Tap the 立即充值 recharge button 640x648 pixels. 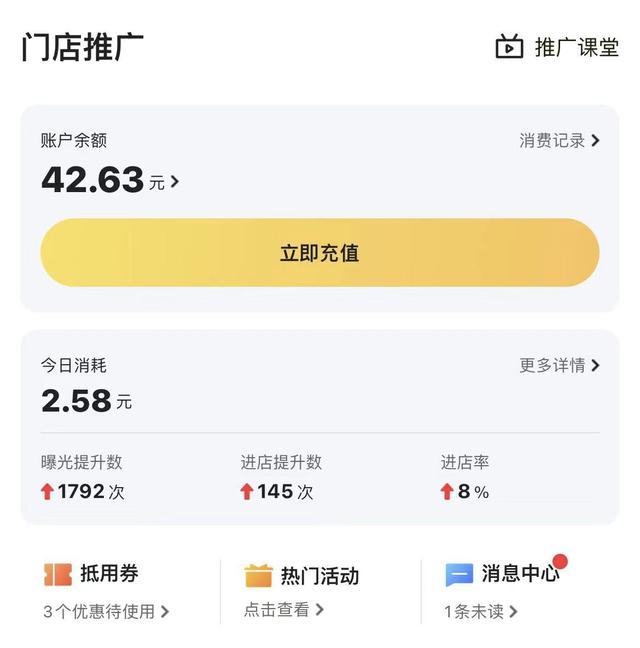point(320,253)
